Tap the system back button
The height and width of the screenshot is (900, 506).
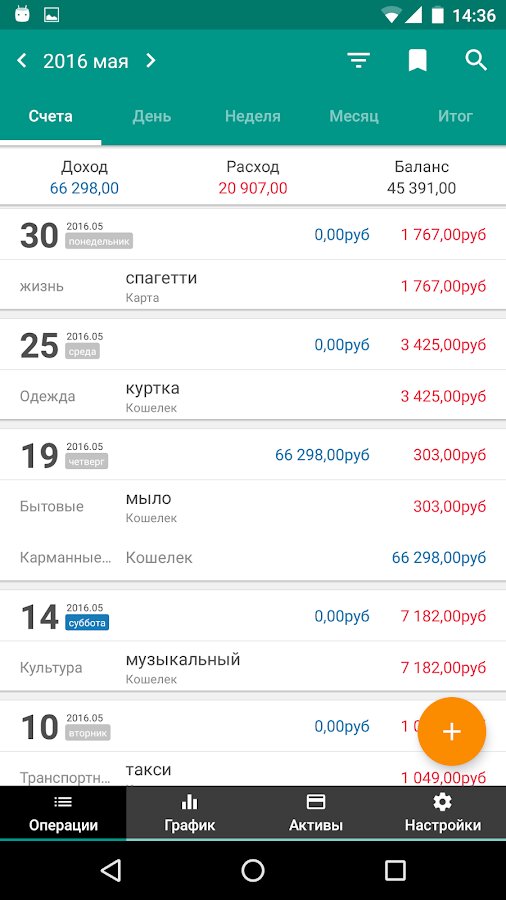[111, 870]
